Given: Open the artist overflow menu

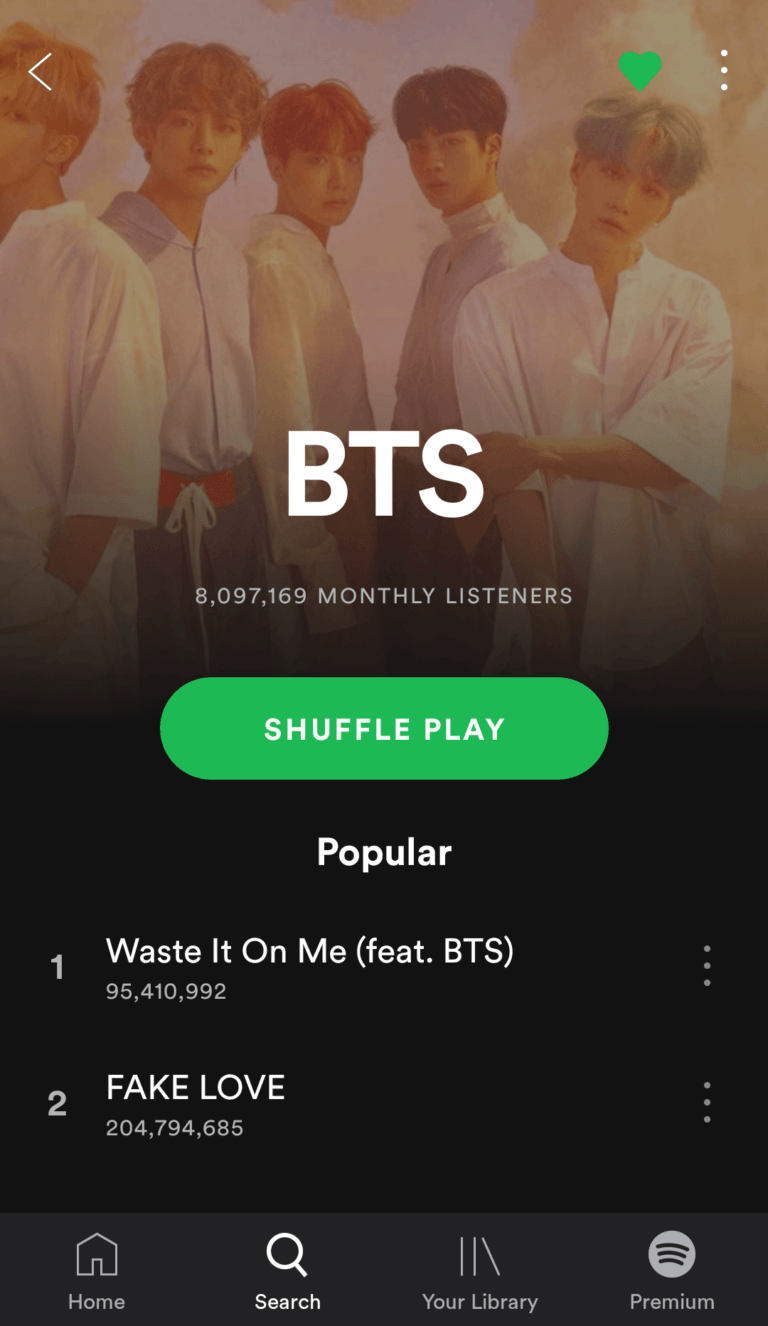Looking at the screenshot, I should tap(723, 71).
